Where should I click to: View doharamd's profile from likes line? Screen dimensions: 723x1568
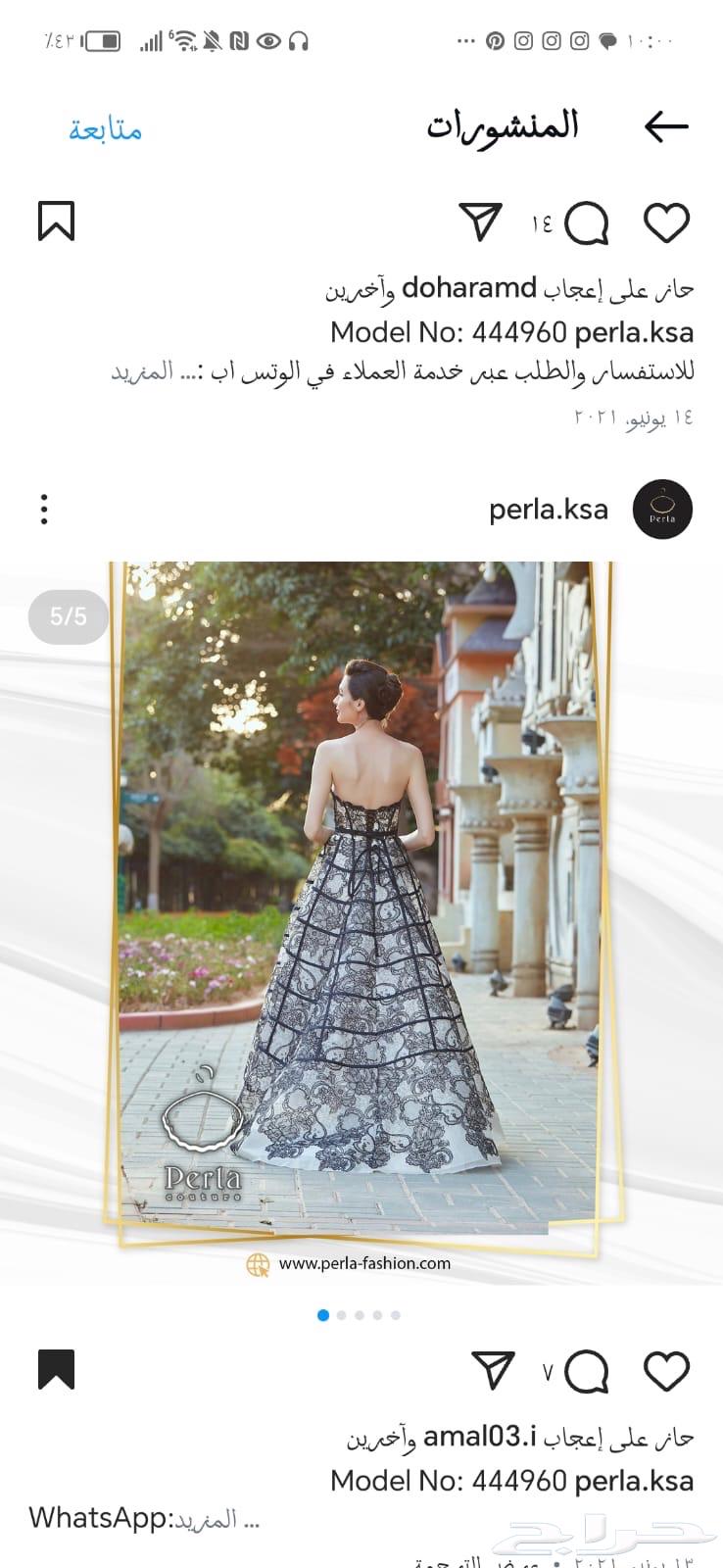point(469,288)
